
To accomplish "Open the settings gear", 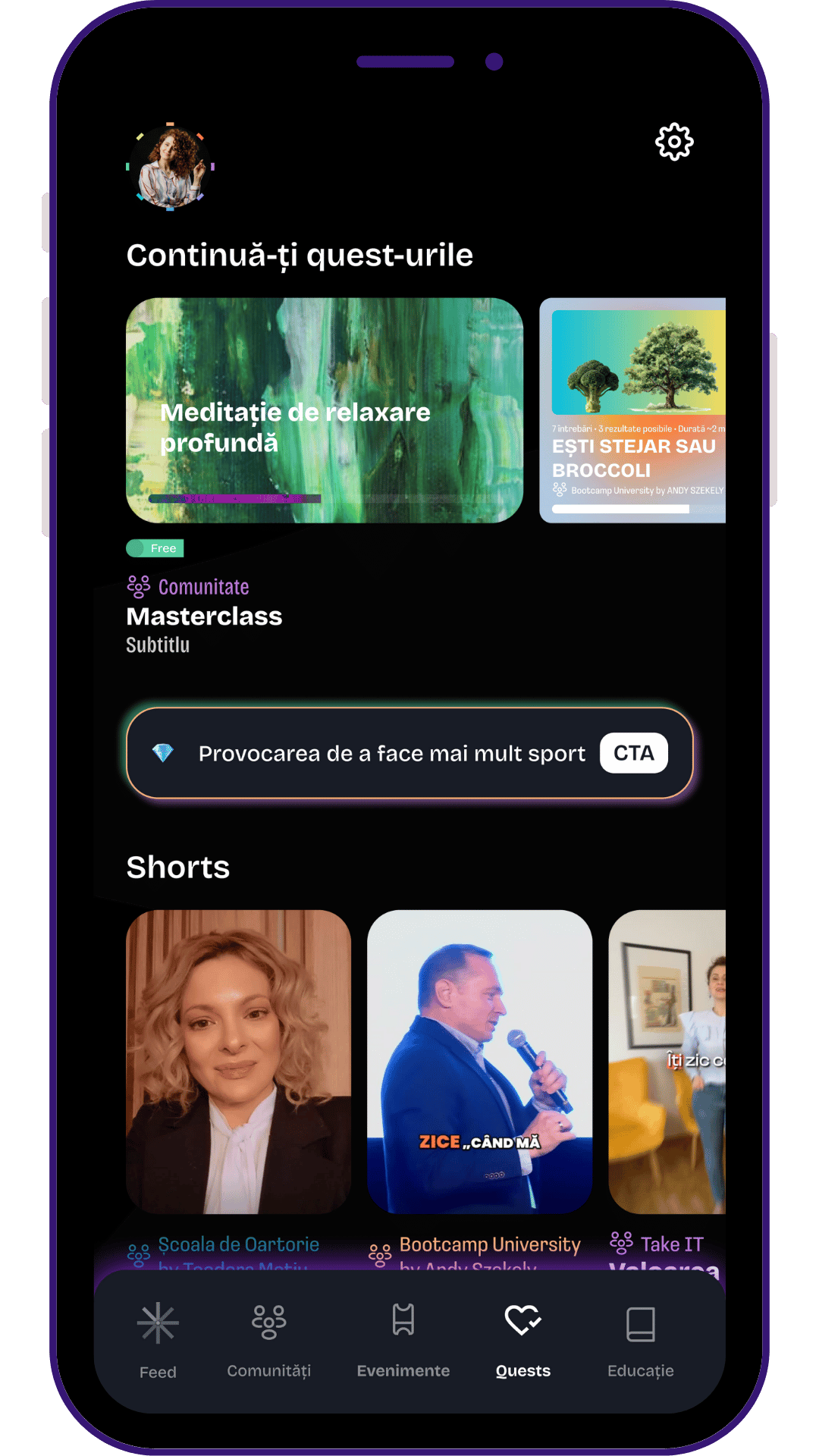I will pyautogui.click(x=674, y=142).
